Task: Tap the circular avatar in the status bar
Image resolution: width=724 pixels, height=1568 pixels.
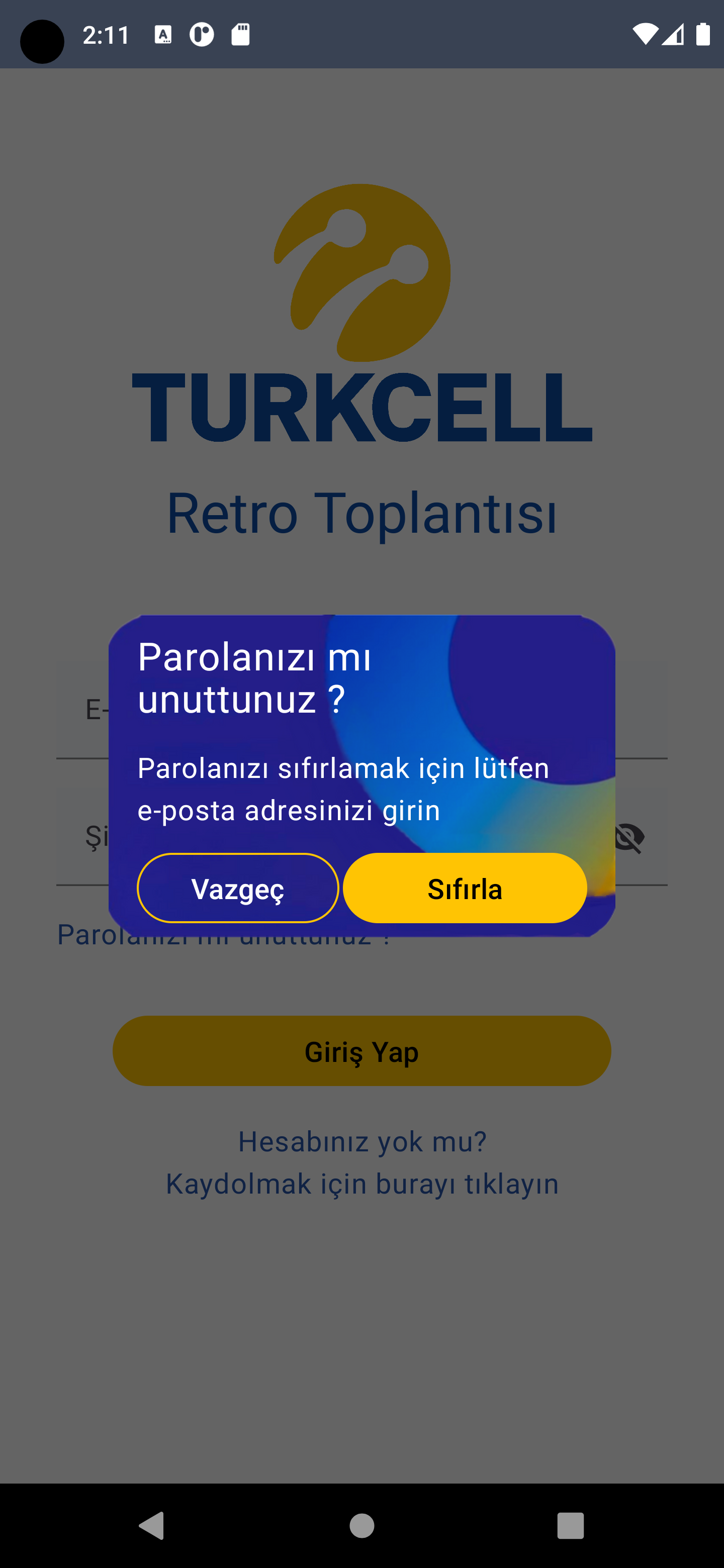Action: click(x=41, y=41)
